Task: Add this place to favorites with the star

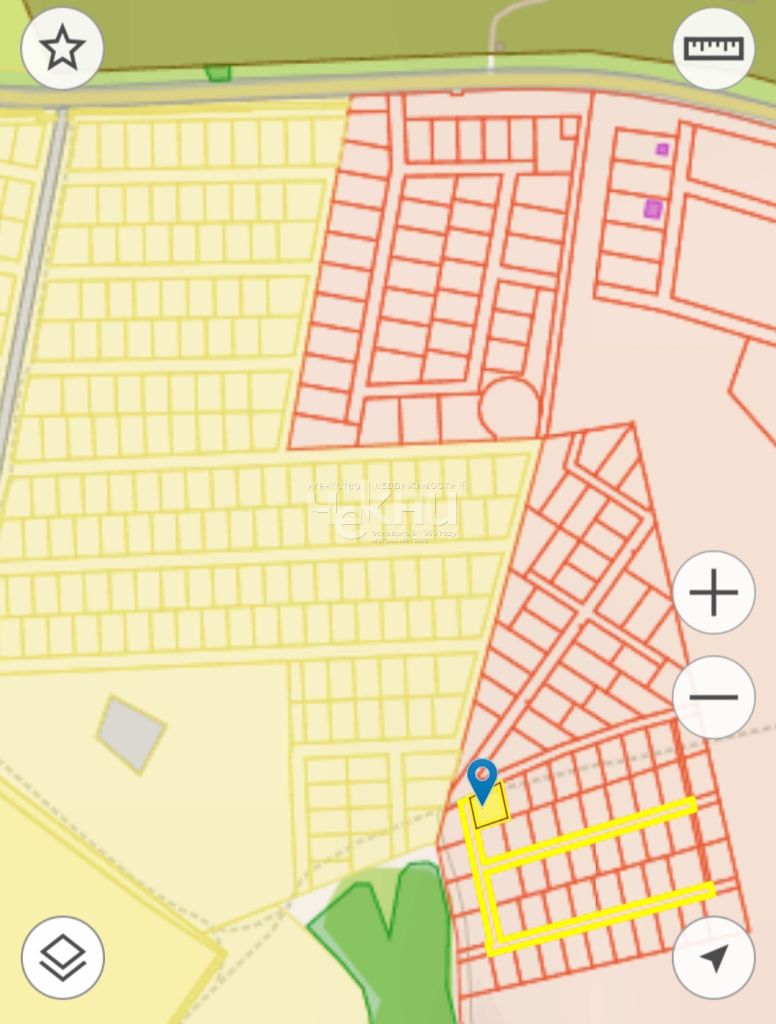Action: pyautogui.click(x=62, y=48)
